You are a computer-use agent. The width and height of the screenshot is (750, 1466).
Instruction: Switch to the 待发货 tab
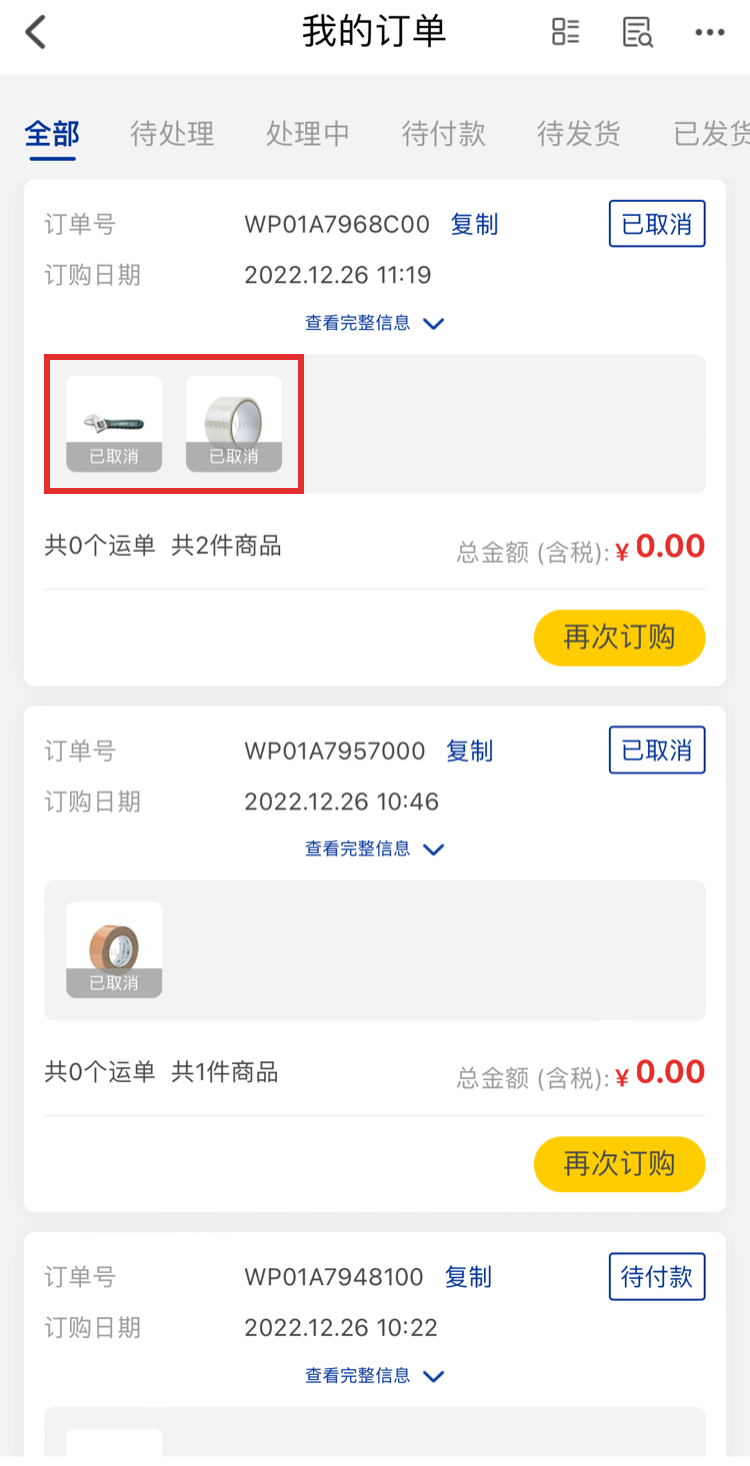(579, 133)
